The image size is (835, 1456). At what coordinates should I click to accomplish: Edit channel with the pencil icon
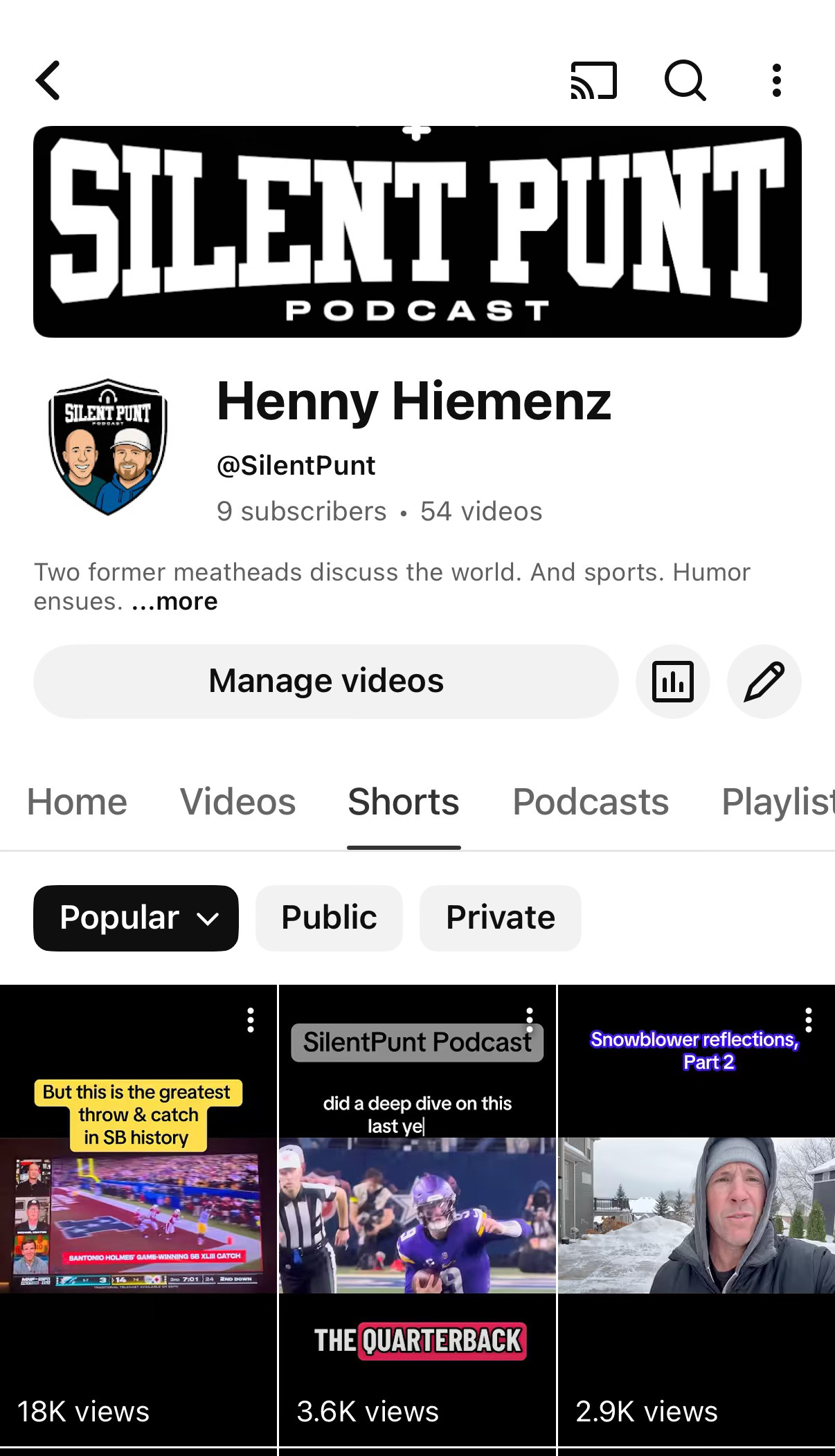(764, 681)
